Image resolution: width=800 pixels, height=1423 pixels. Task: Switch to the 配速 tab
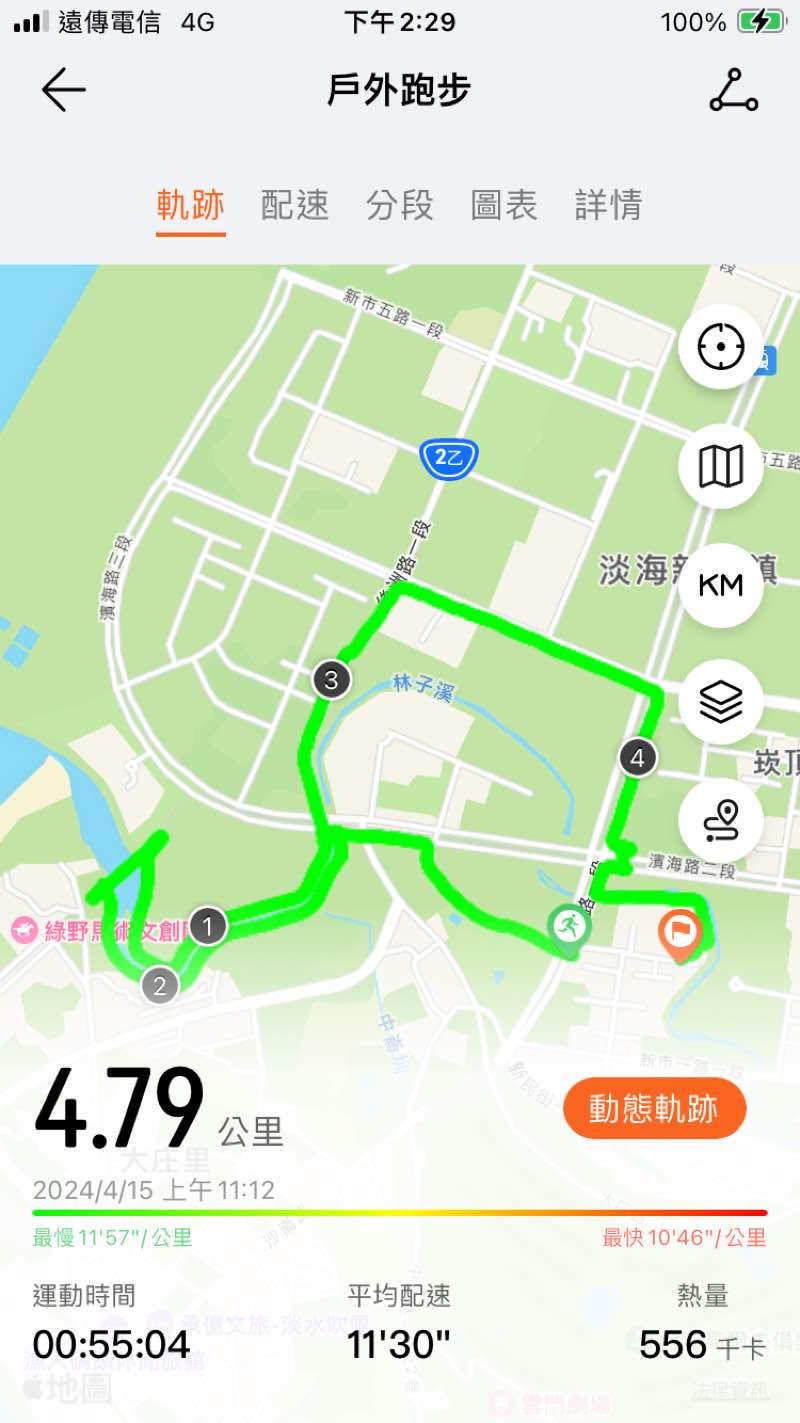pyautogui.click(x=294, y=205)
